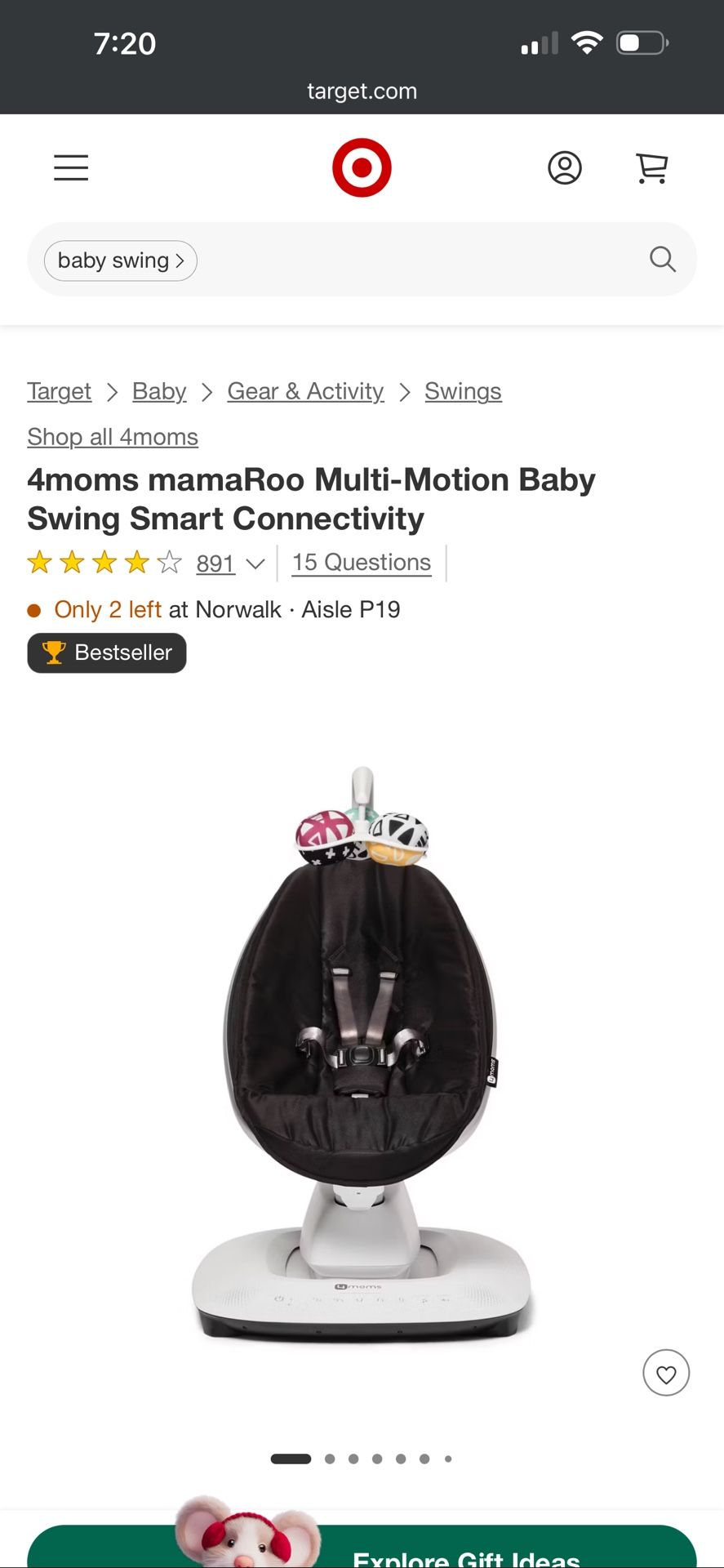Toggle the favorite heart on the product image
This screenshot has height=1568, width=724.
666,1373
